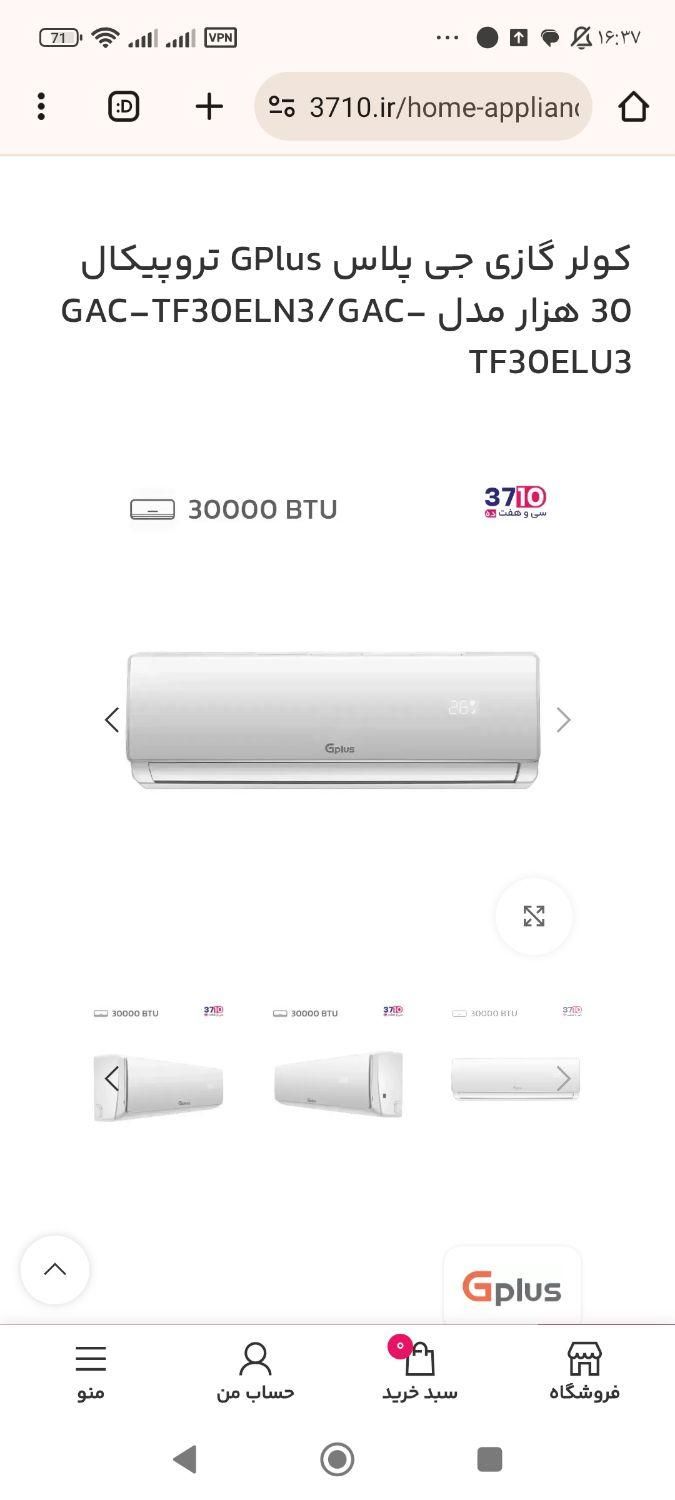Open the browser overflow menu
Image resolution: width=675 pixels, height=1500 pixels.
click(x=41, y=106)
